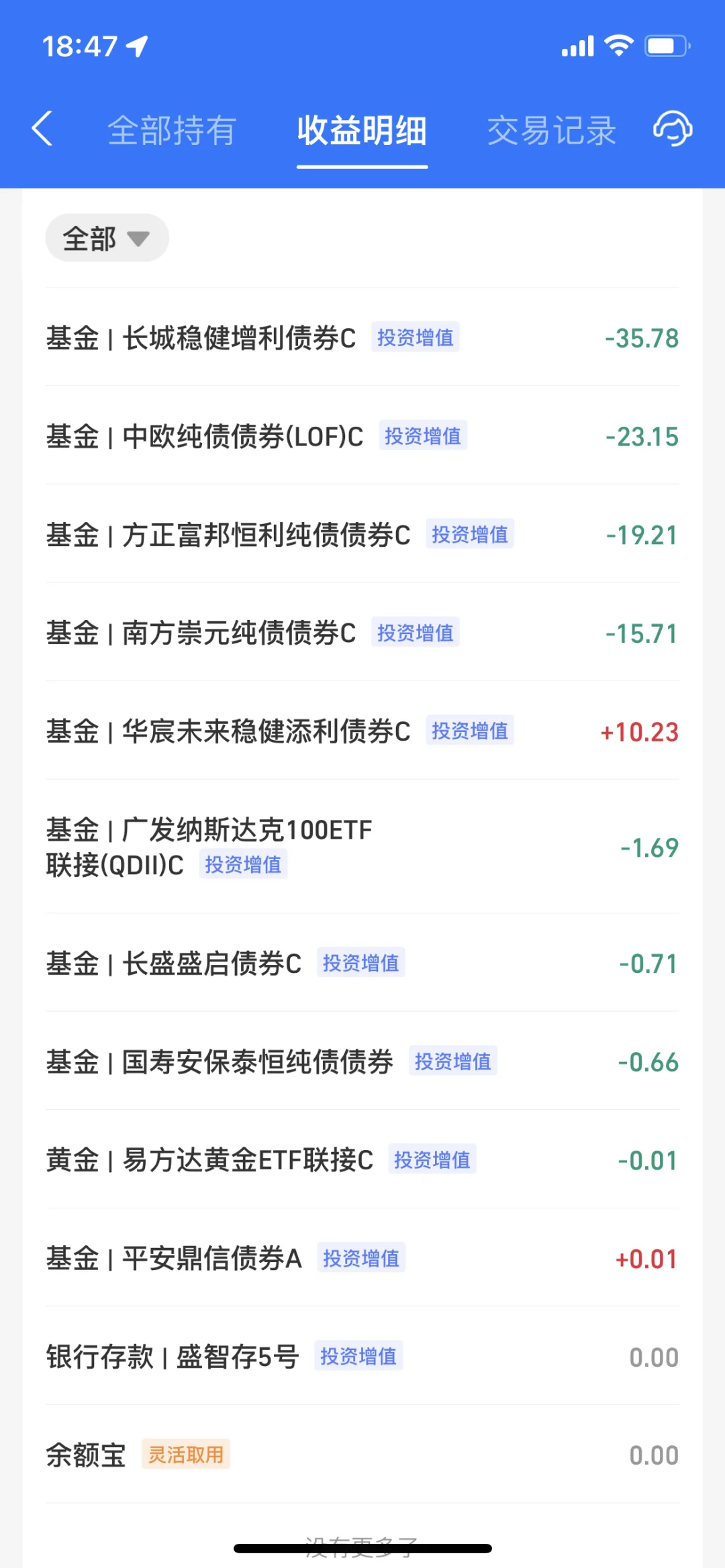Viewport: 725px width, 1568px height.
Task: Expand the 全部 filter dropdown
Action: pos(107,238)
